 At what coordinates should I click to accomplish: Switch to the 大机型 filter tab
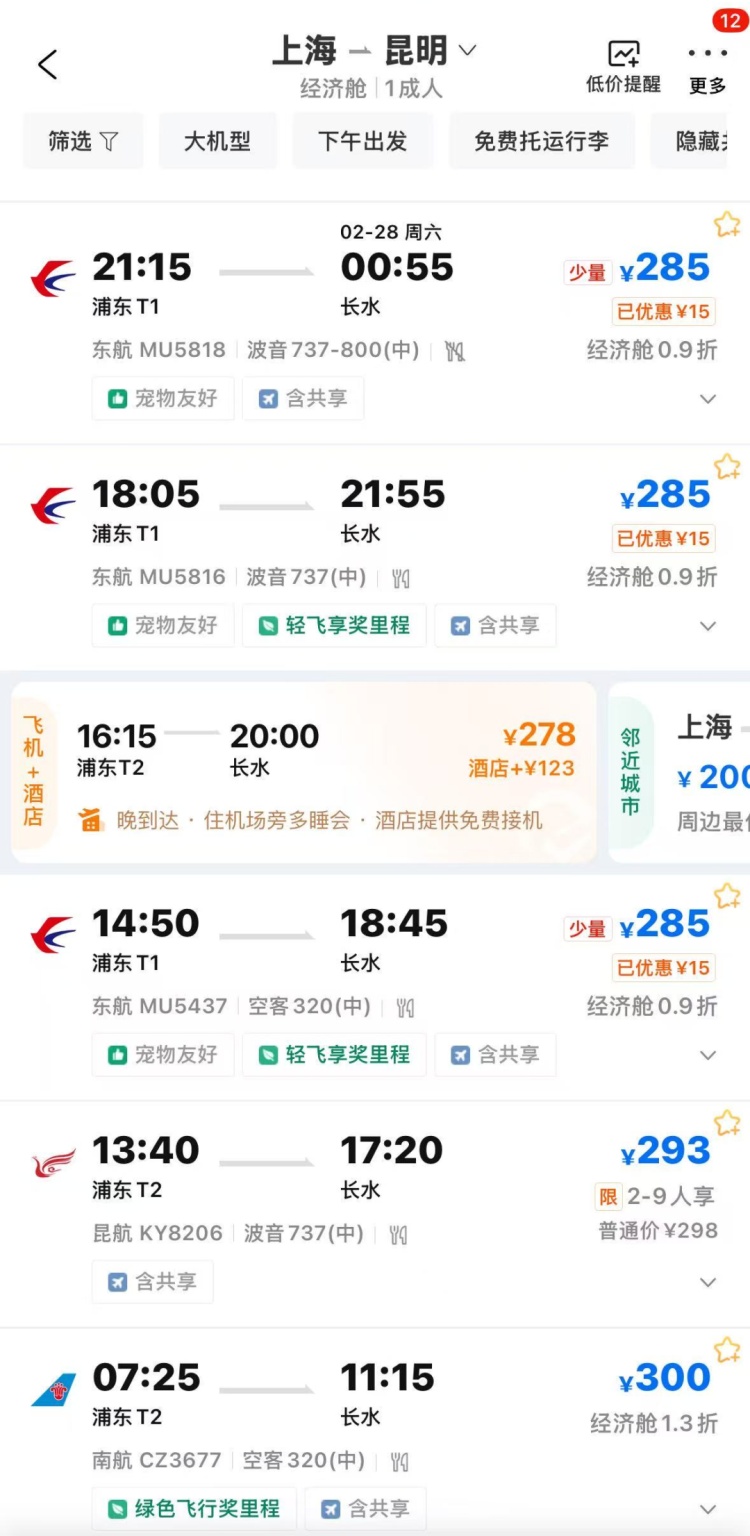pos(217,140)
